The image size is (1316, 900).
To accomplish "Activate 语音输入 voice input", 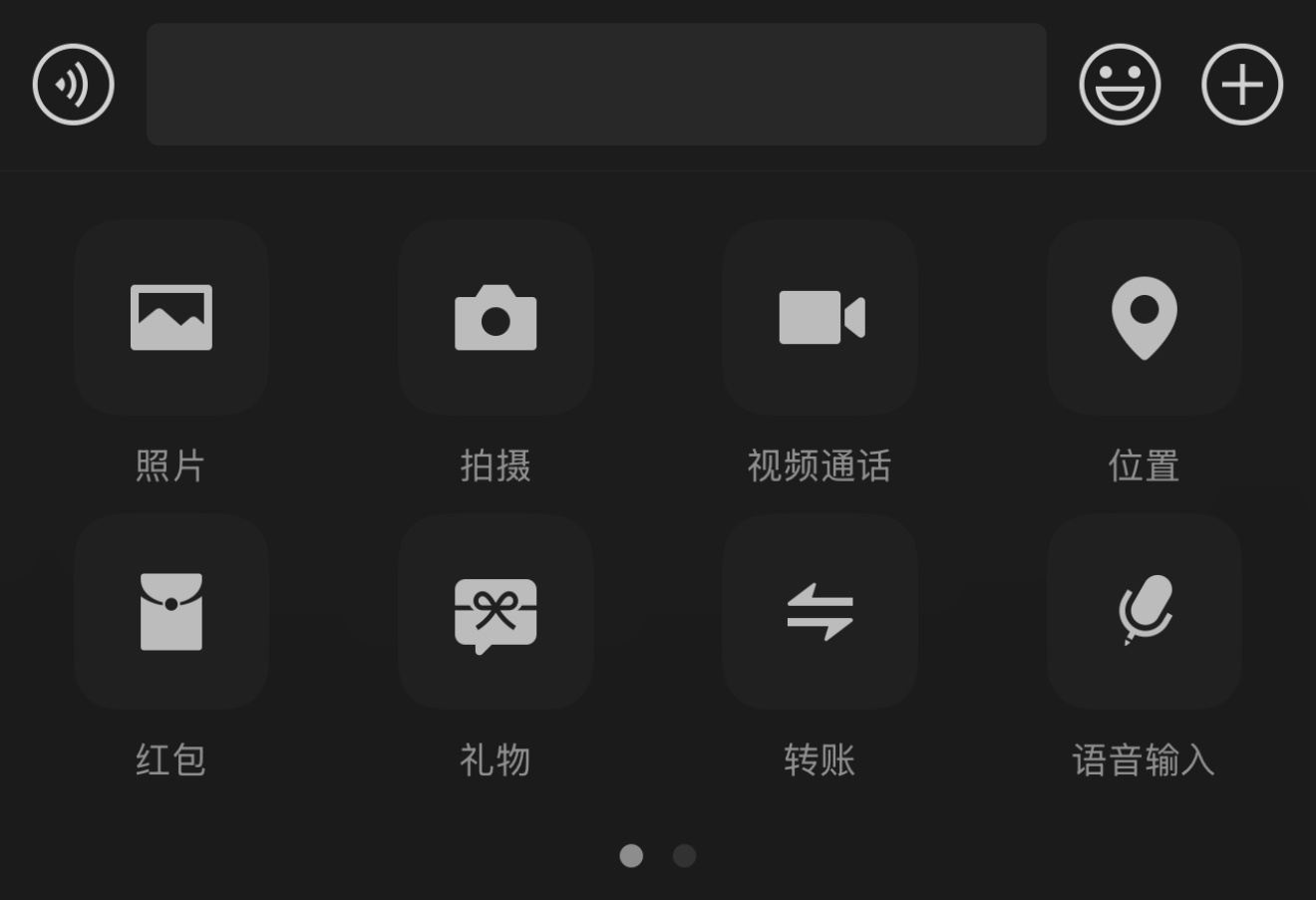I will tap(1144, 611).
